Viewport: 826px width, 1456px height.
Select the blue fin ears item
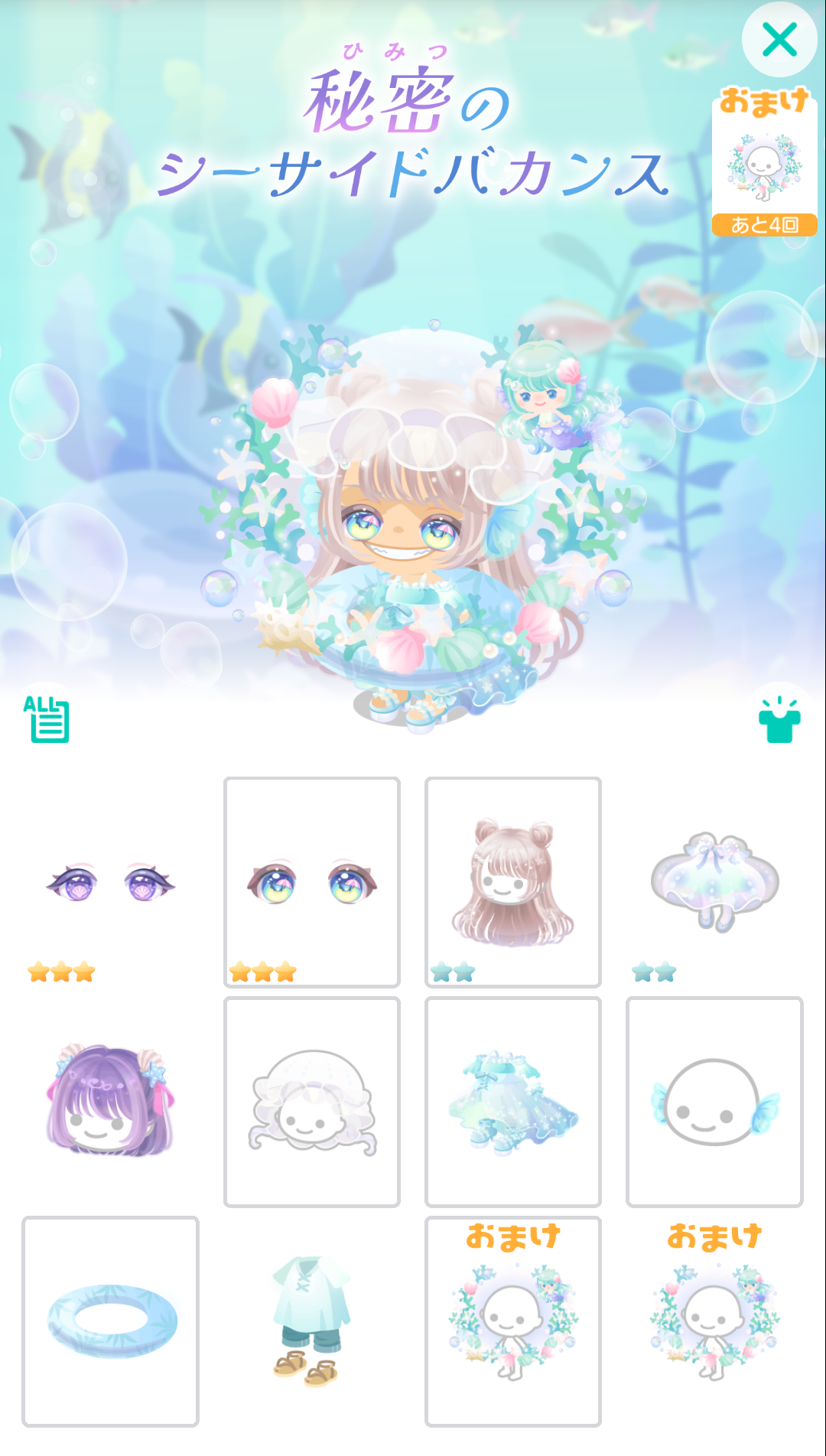(714, 1102)
